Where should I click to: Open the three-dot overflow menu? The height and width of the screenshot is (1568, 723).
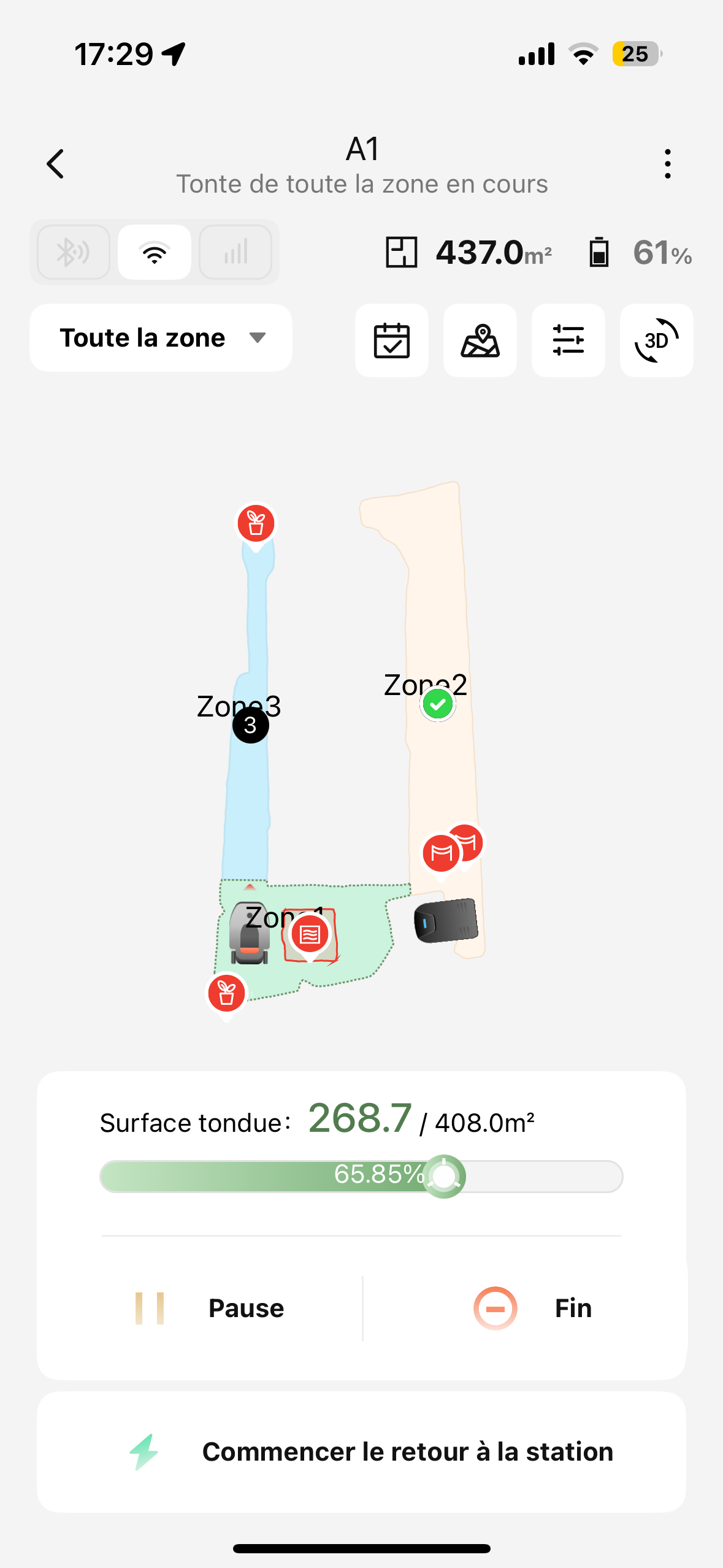click(x=667, y=164)
